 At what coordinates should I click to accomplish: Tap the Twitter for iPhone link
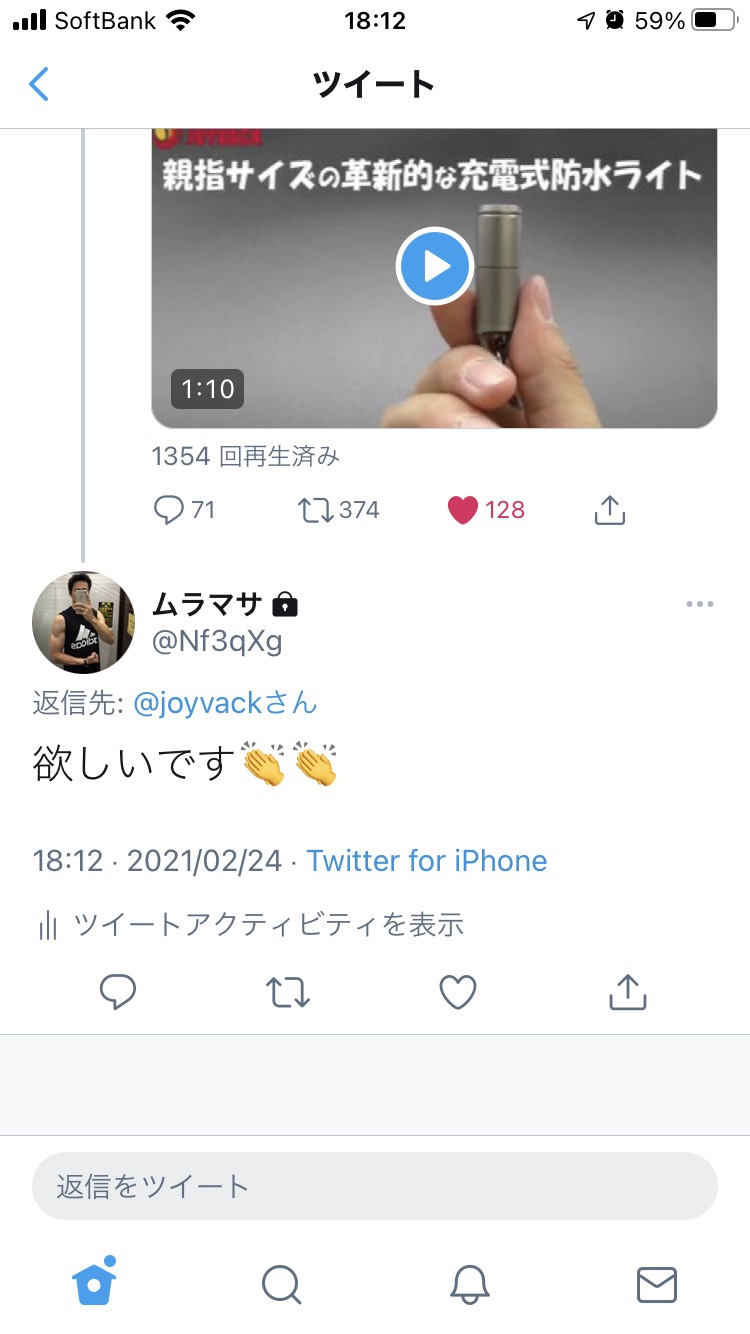pyautogui.click(x=427, y=861)
